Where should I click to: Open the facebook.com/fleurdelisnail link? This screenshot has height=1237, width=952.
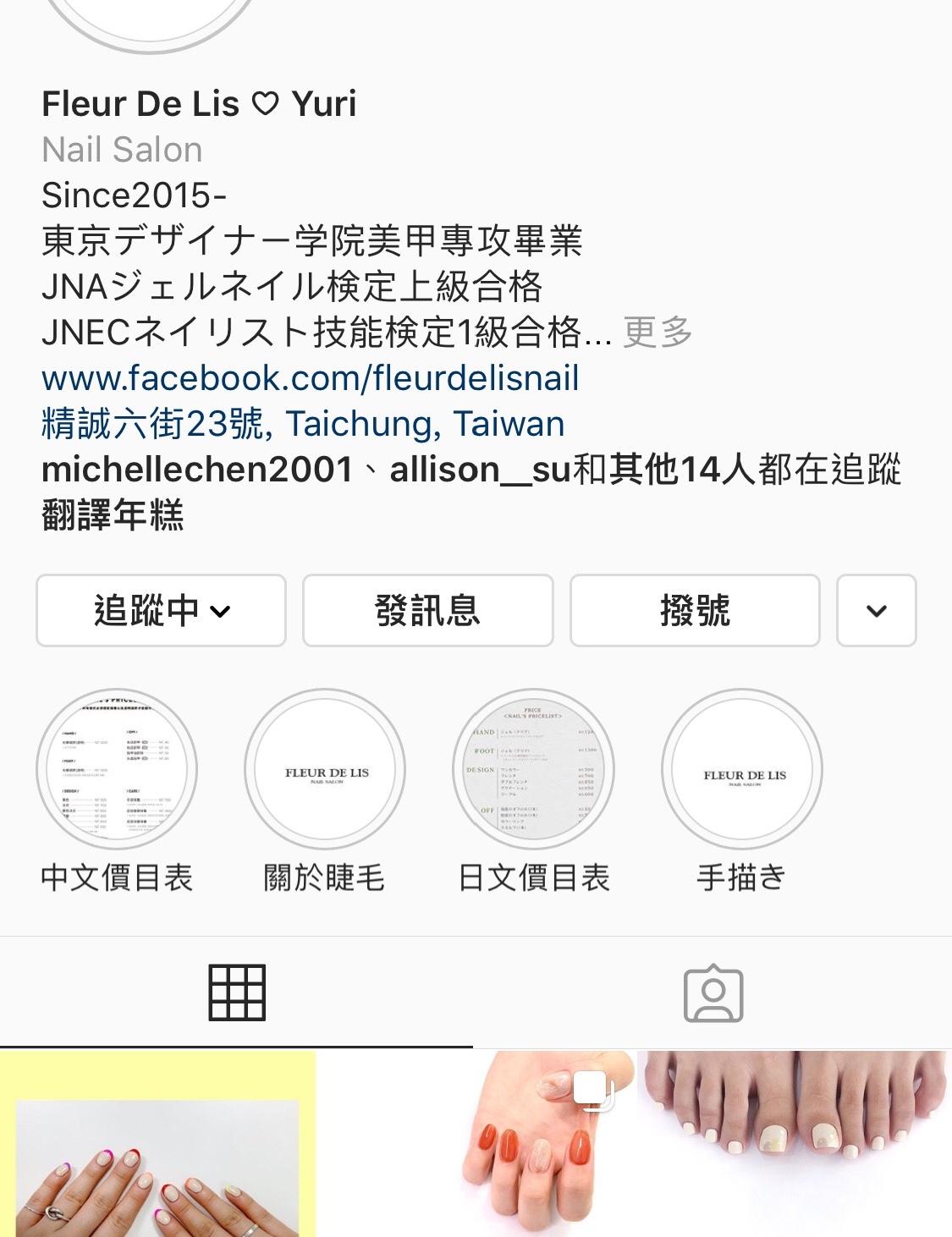[311, 378]
